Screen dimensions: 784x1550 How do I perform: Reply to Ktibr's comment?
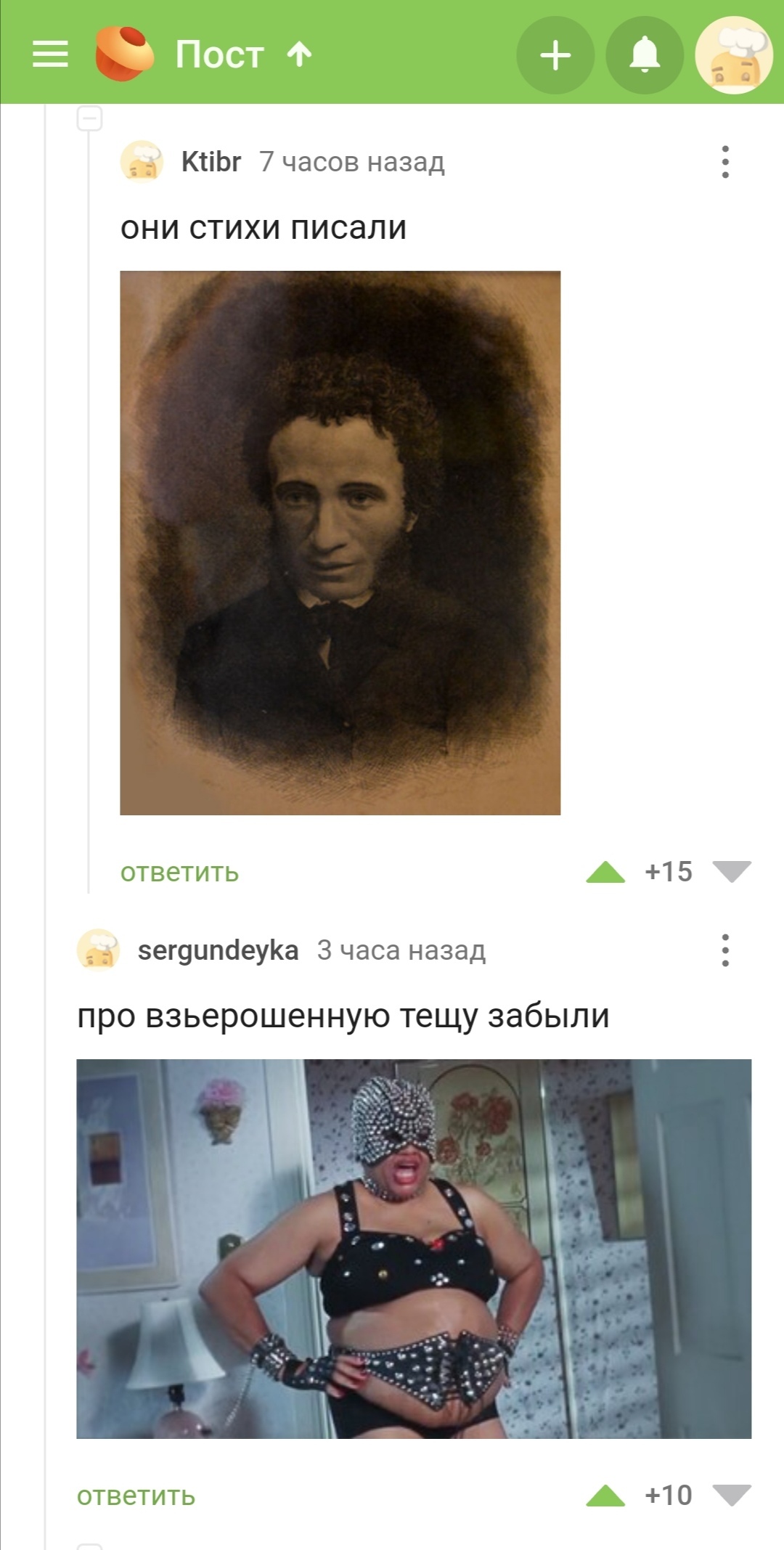tap(179, 872)
